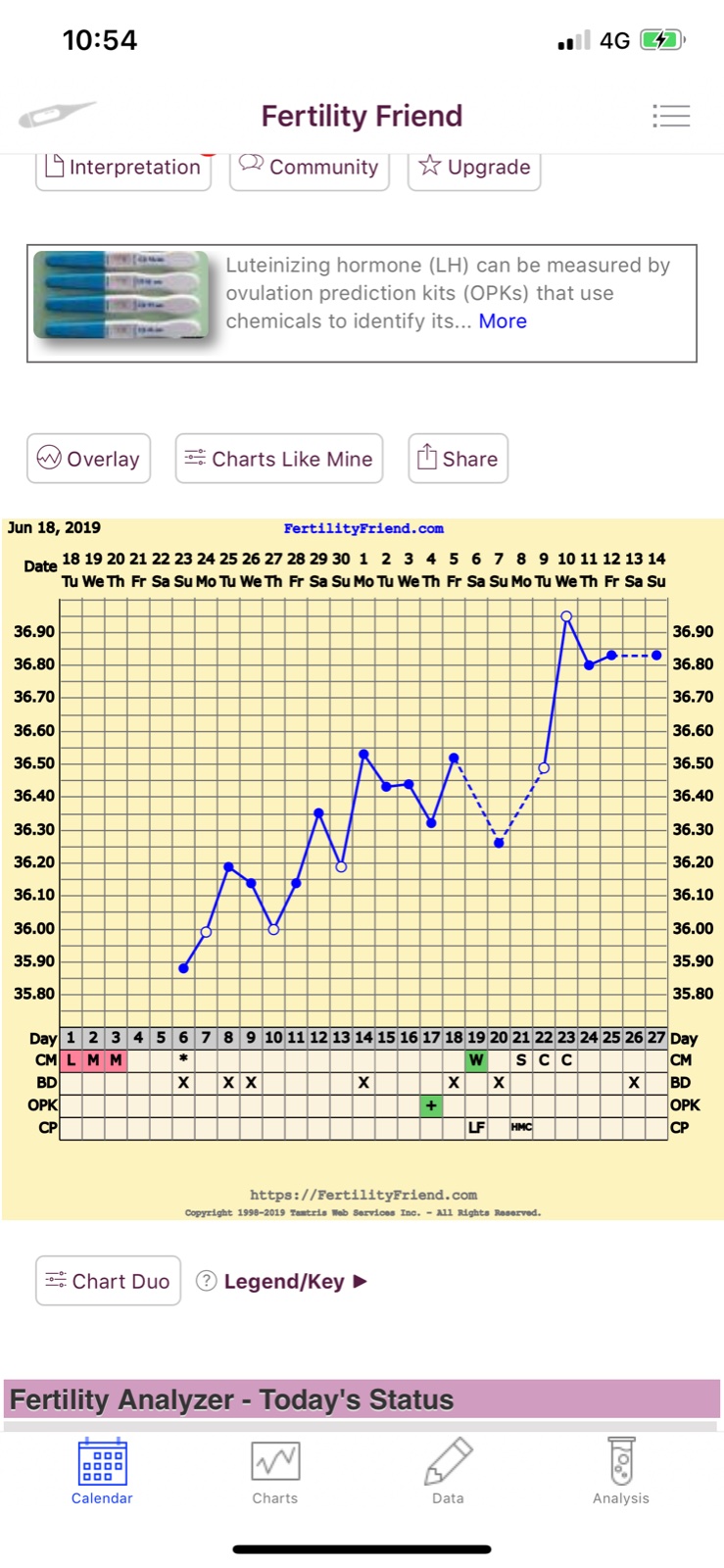View Charts Like Mine
The height and width of the screenshot is (1568, 724).
tap(279, 459)
